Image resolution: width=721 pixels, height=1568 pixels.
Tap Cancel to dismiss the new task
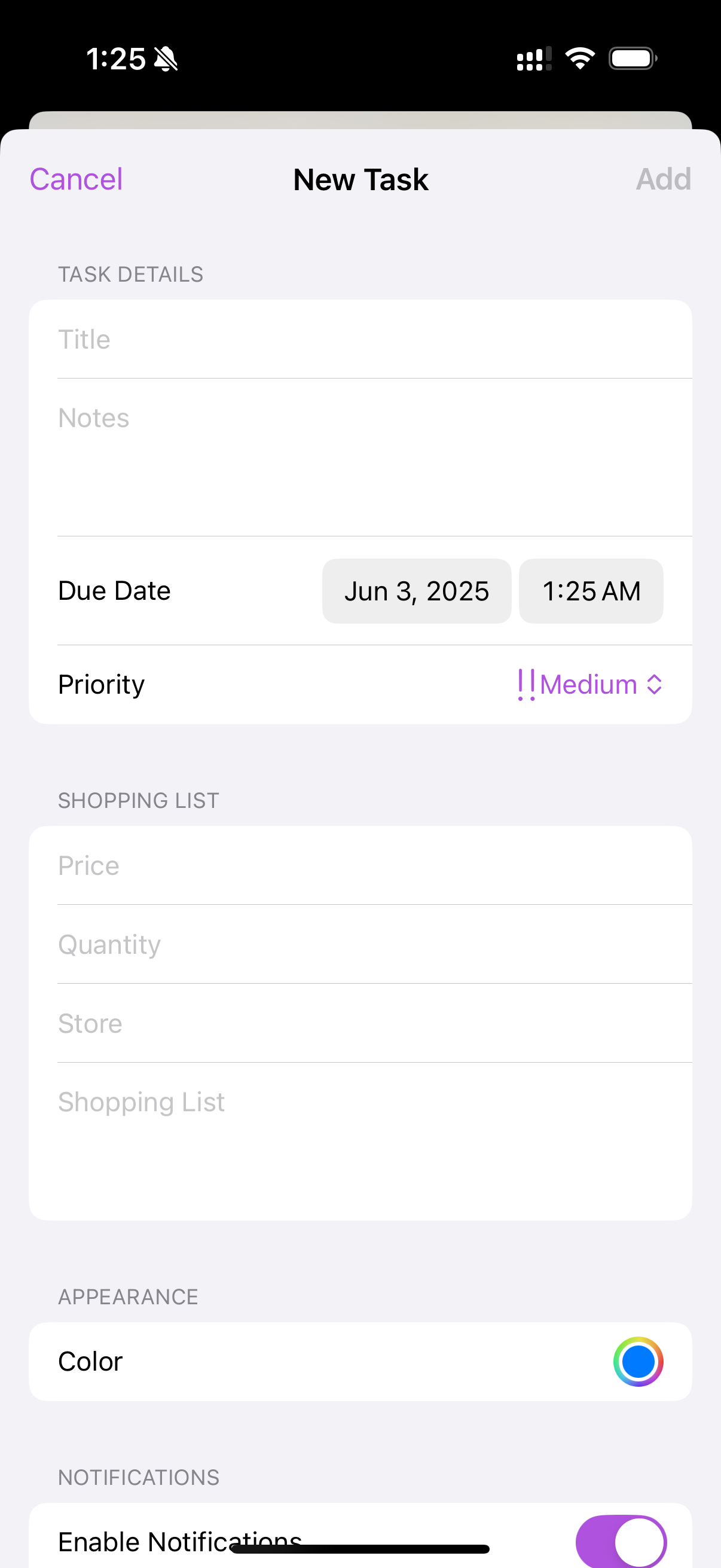pos(75,179)
